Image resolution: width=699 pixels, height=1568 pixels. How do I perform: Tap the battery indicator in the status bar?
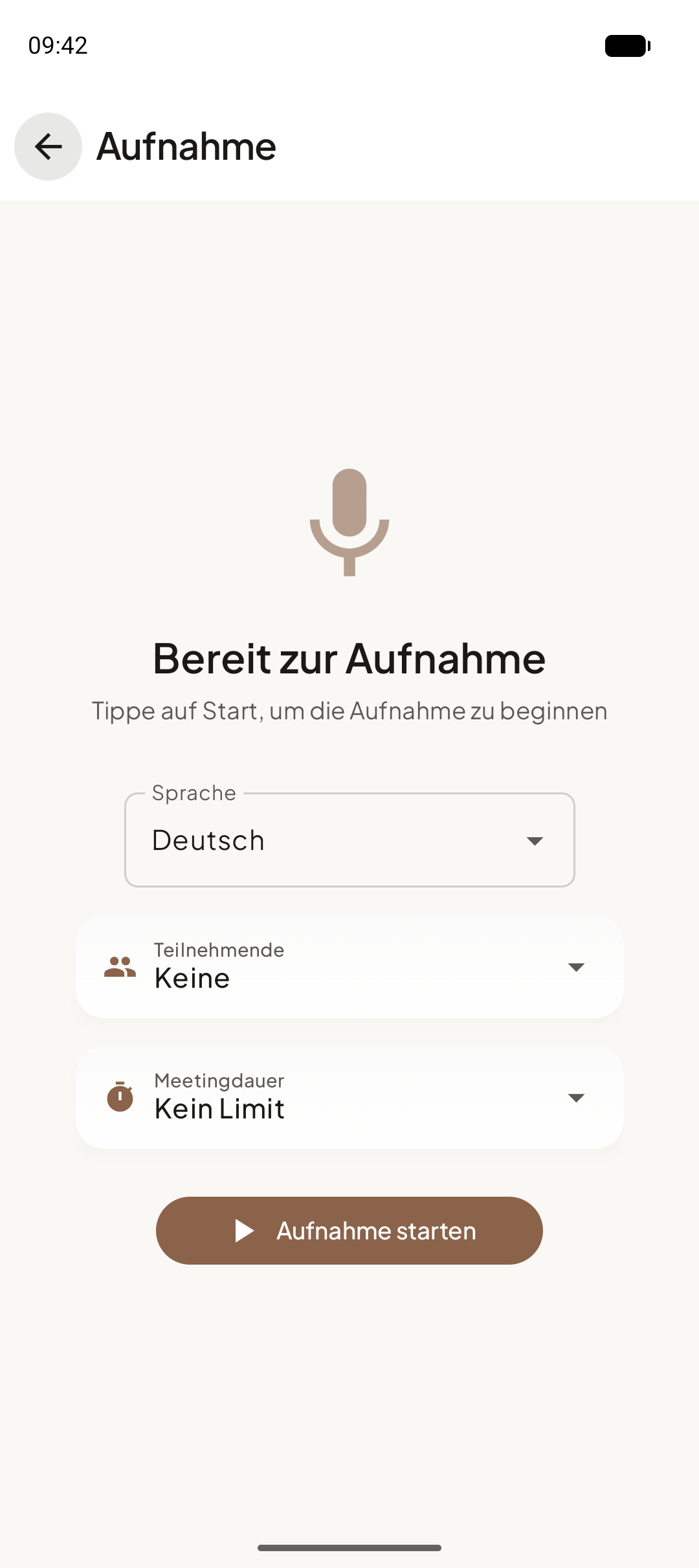pos(626,45)
